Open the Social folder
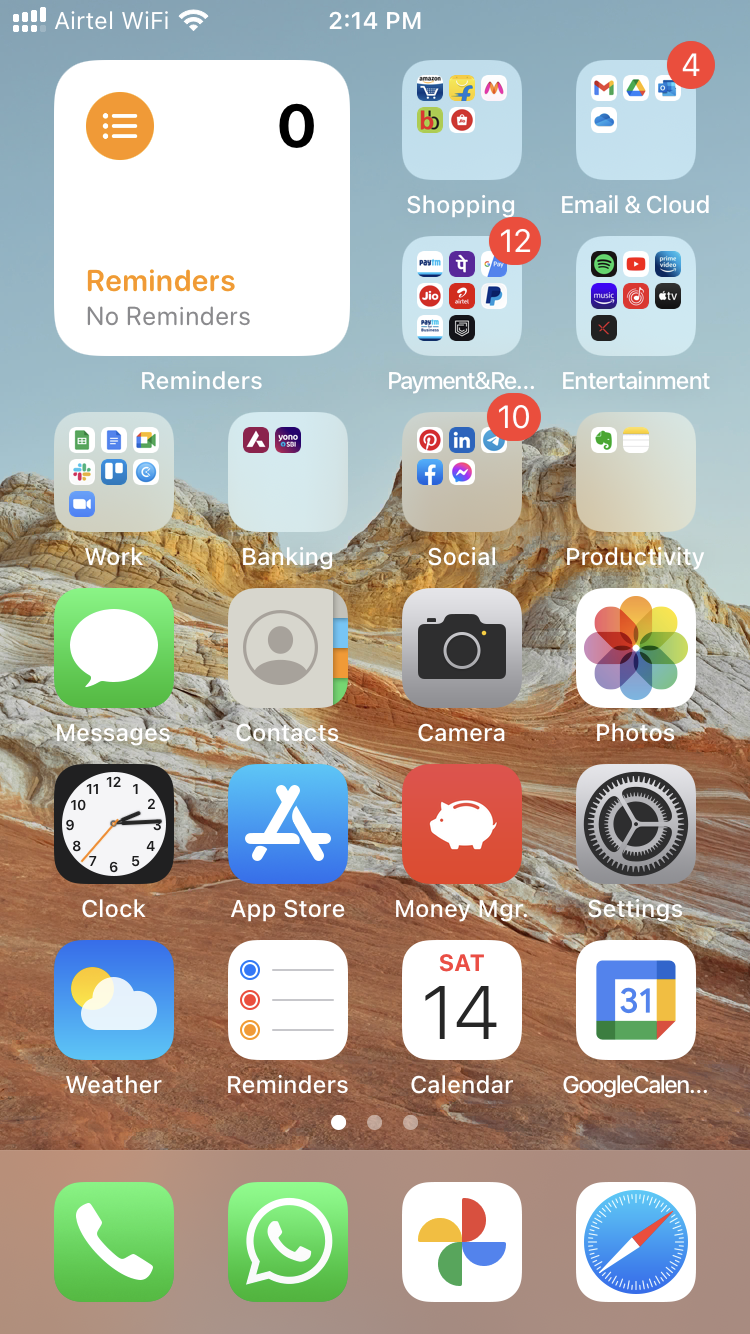The image size is (750, 1334). tap(461, 472)
